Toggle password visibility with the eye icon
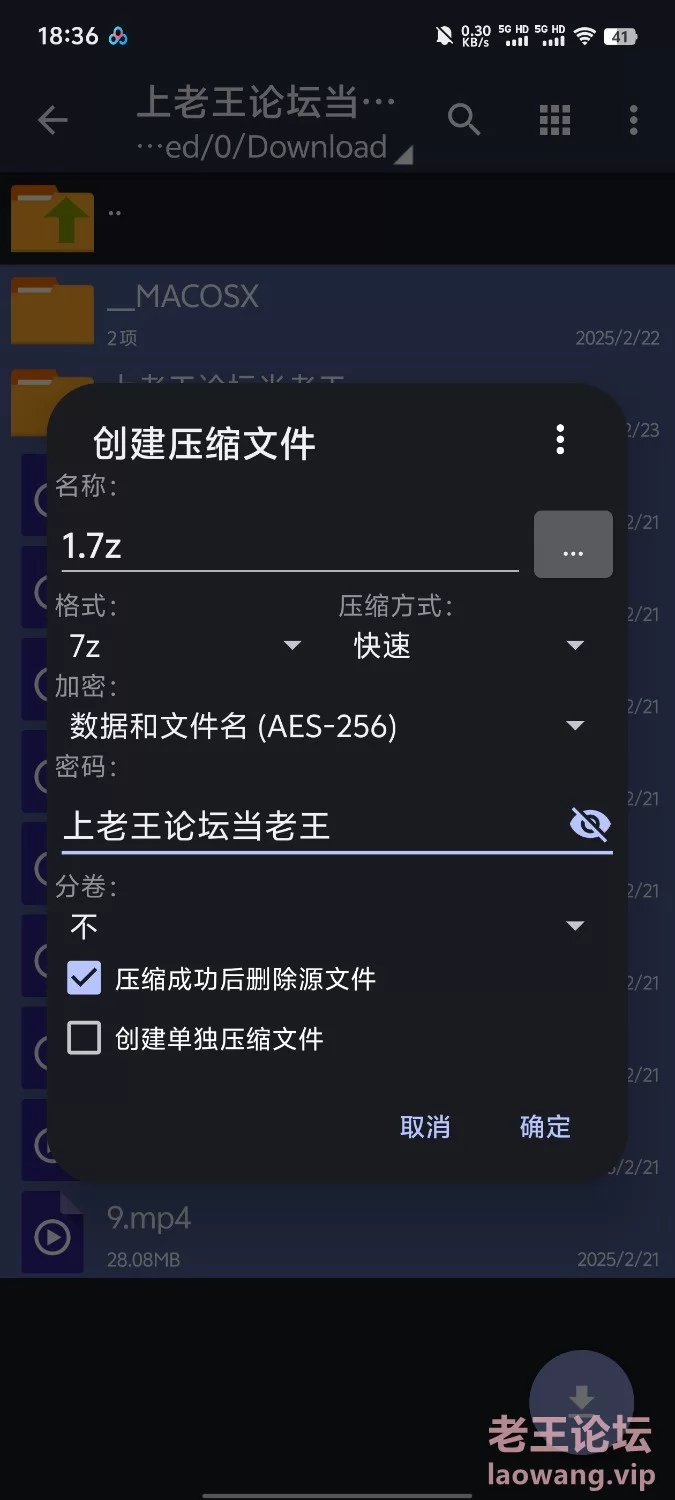This screenshot has width=675, height=1500. [590, 825]
